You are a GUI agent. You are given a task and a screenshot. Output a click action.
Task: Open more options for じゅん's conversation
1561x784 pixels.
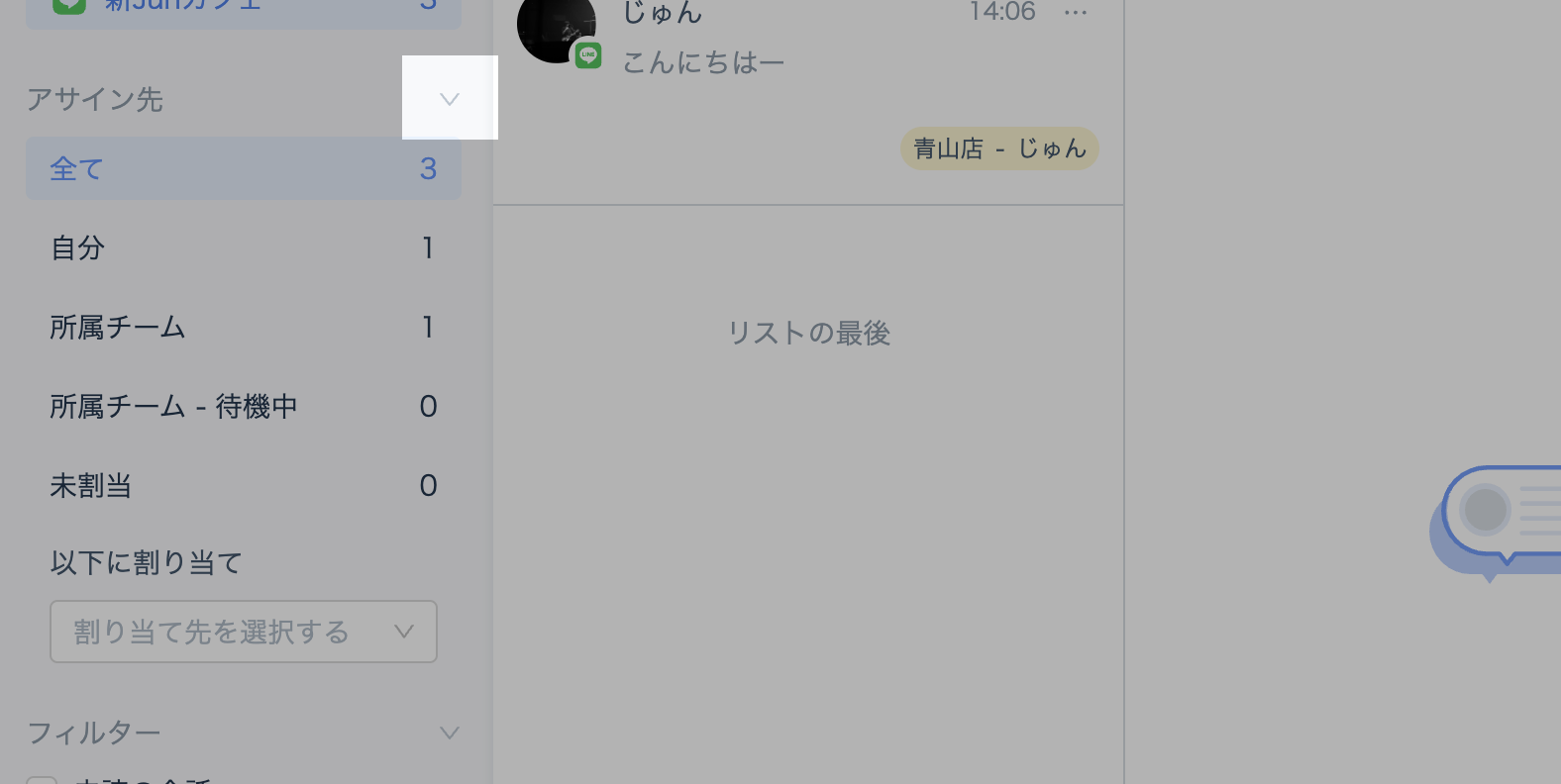[1076, 13]
